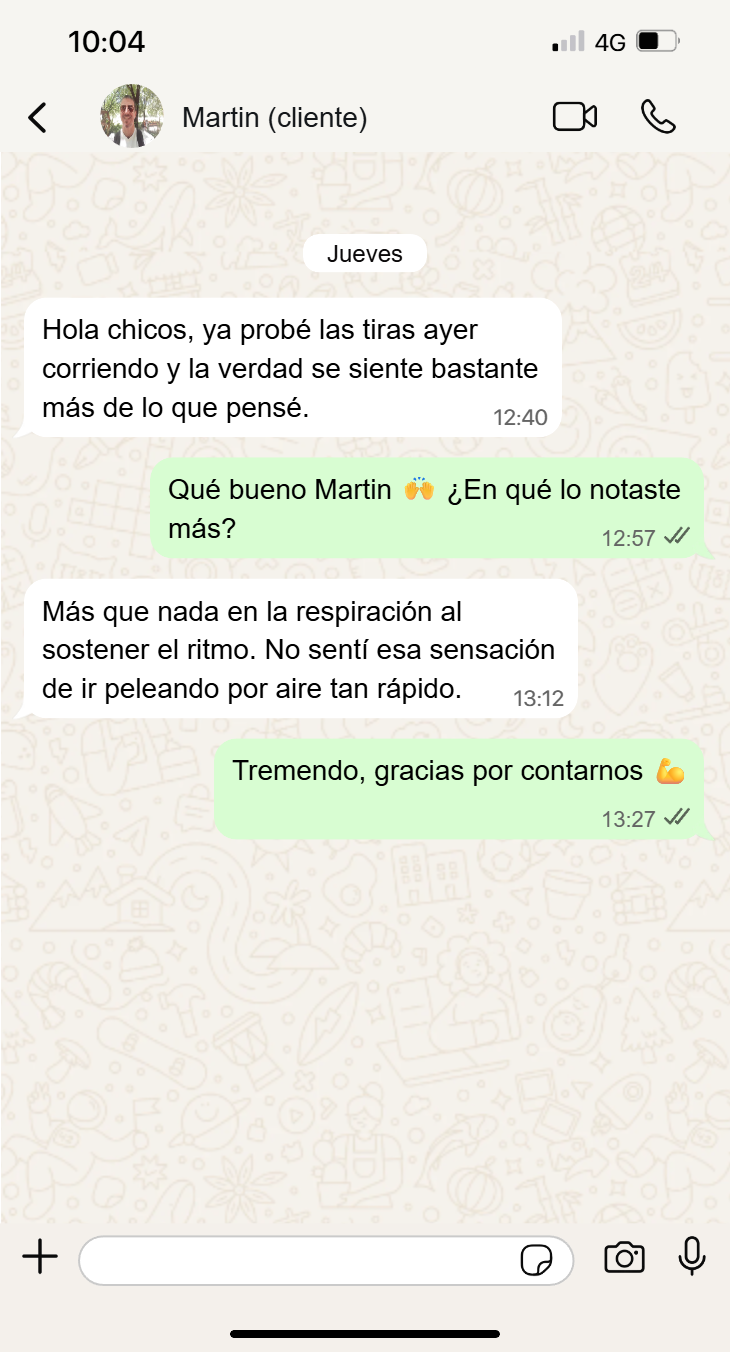
Task: Open the plus attachment menu
Action: [x=40, y=1257]
